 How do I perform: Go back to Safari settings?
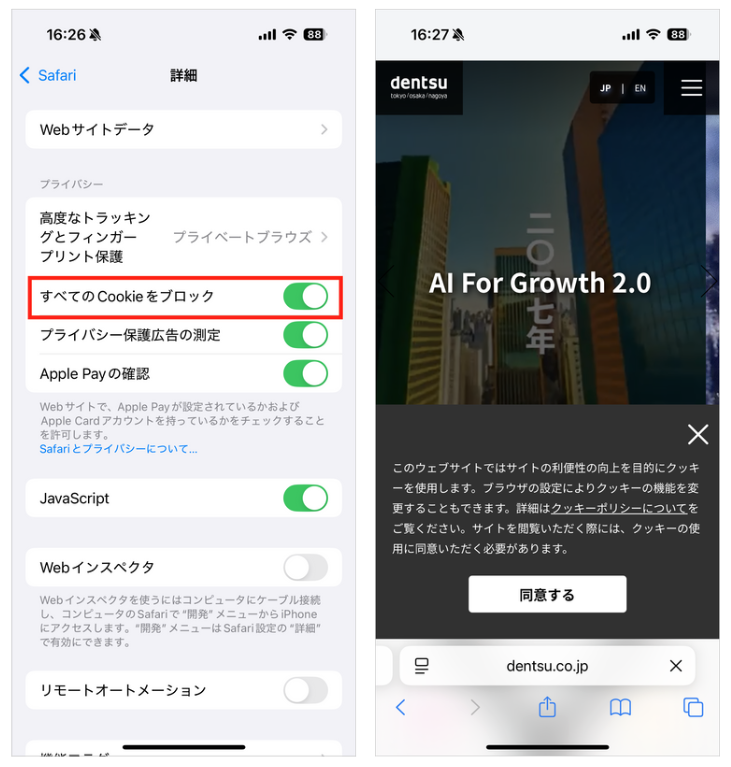[47, 75]
